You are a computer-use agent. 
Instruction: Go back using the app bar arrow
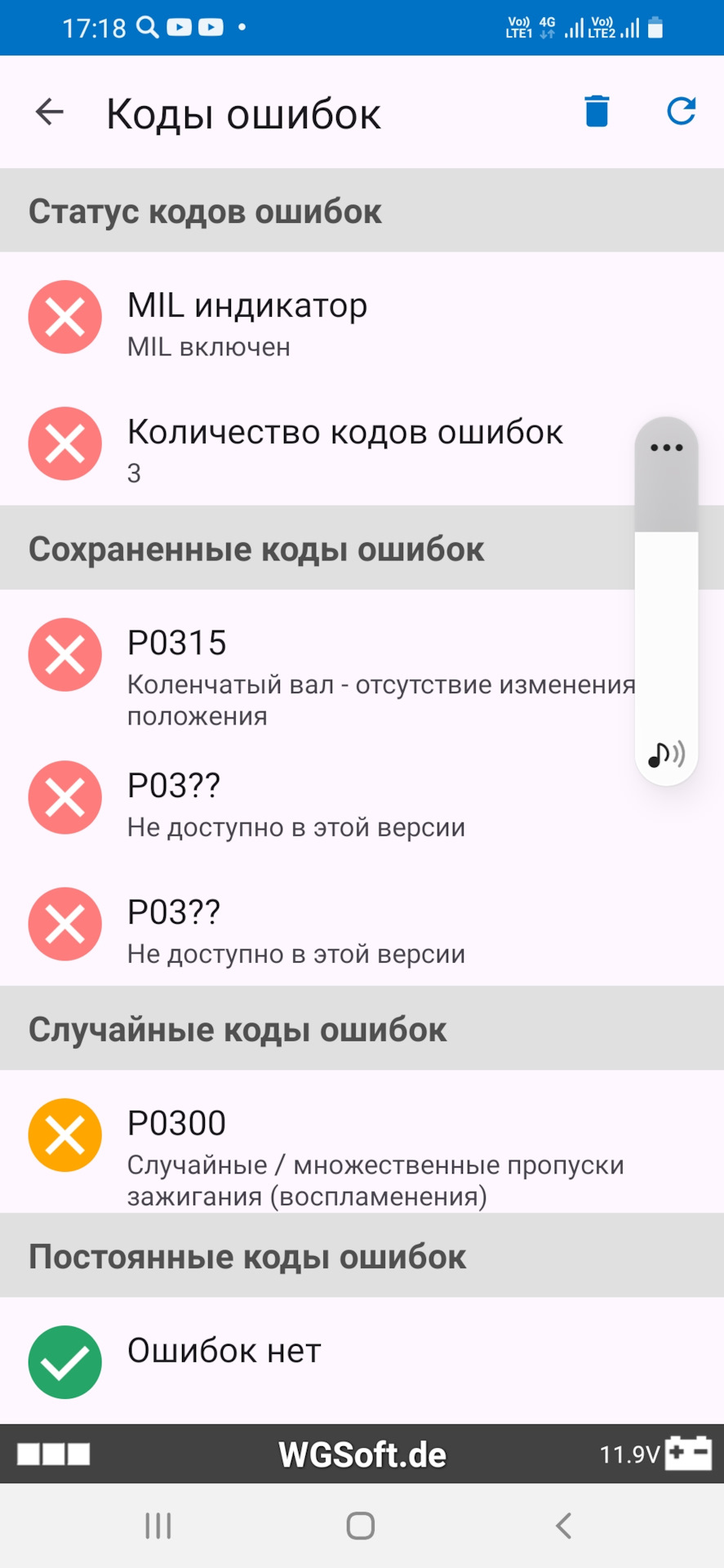[x=50, y=112]
